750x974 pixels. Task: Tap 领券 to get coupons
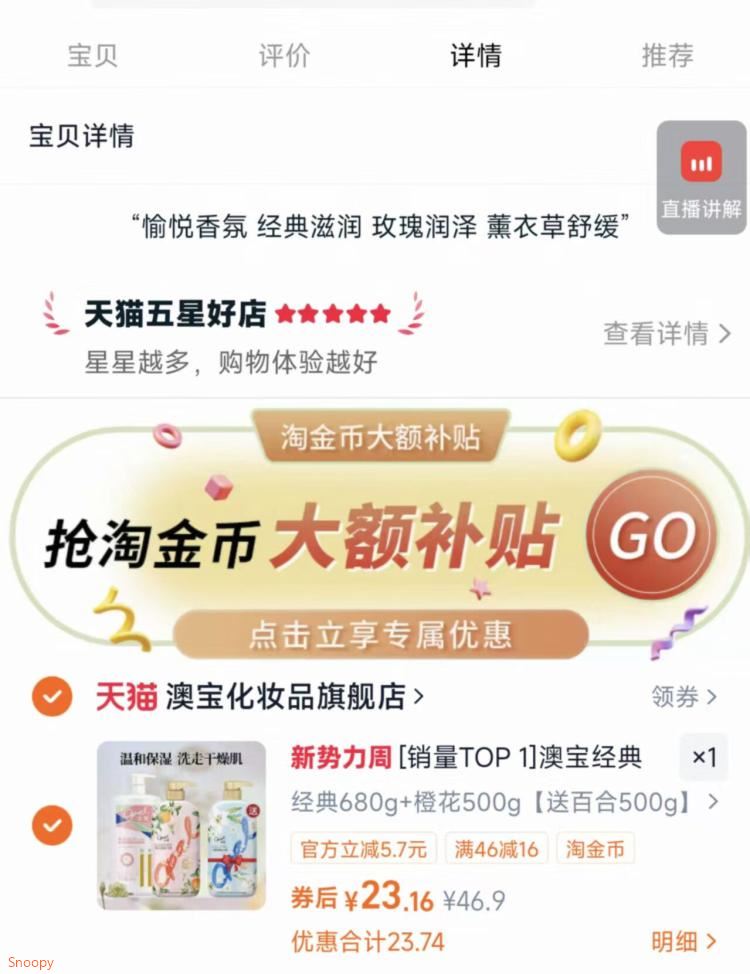684,697
